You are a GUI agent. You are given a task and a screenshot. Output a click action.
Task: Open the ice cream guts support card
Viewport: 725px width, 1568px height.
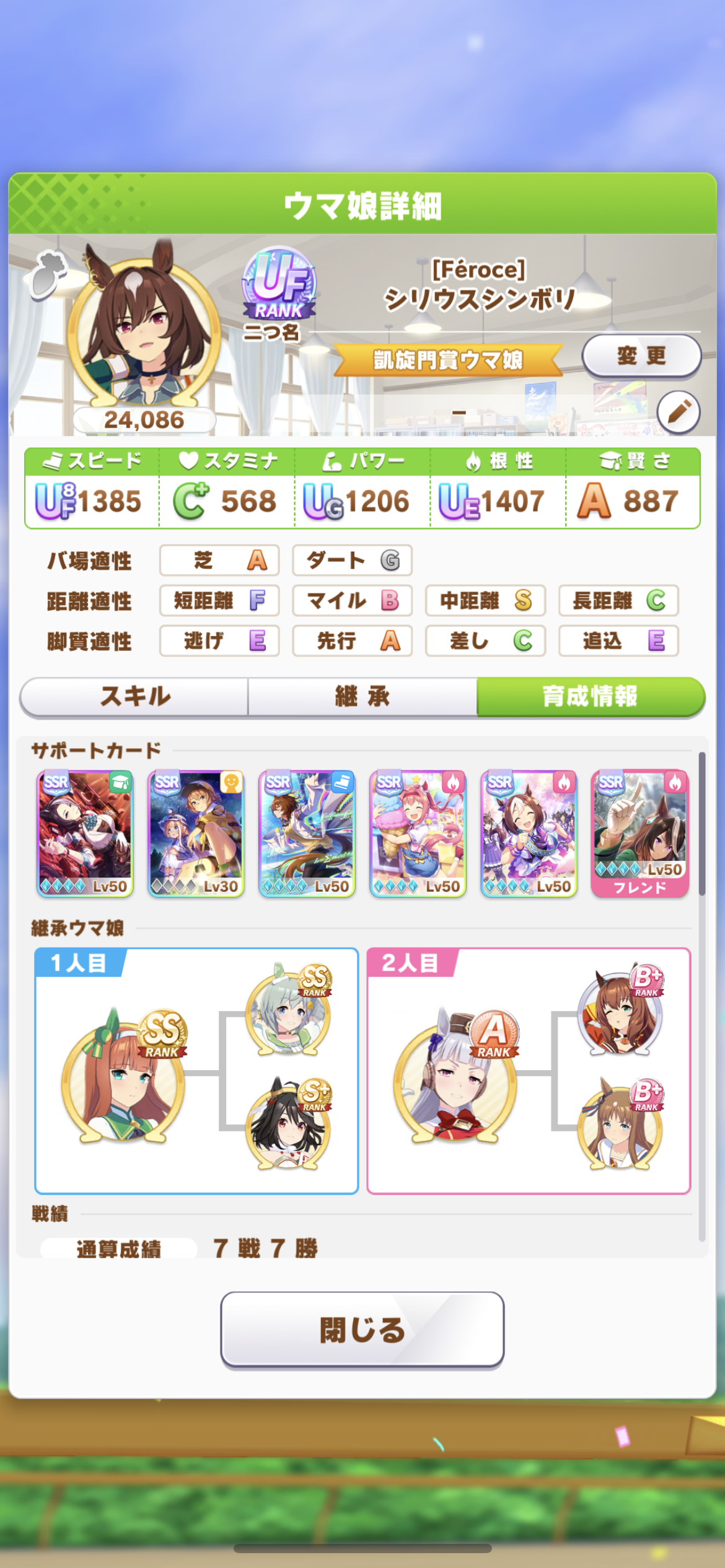coord(418,833)
